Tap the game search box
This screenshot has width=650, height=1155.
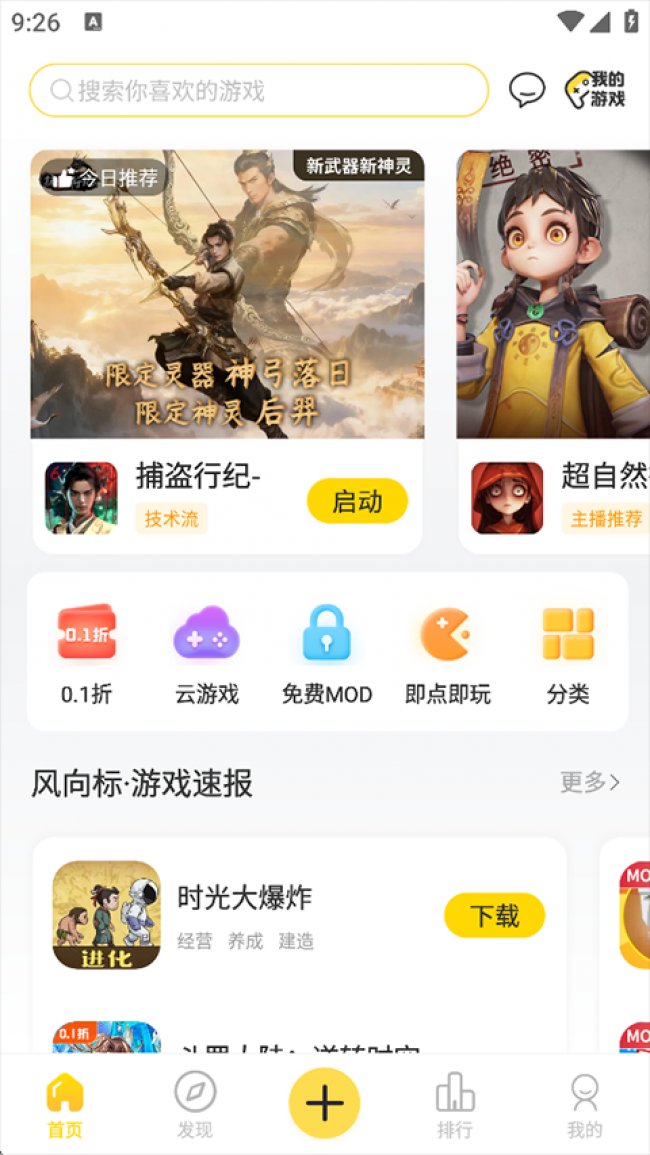coord(258,91)
